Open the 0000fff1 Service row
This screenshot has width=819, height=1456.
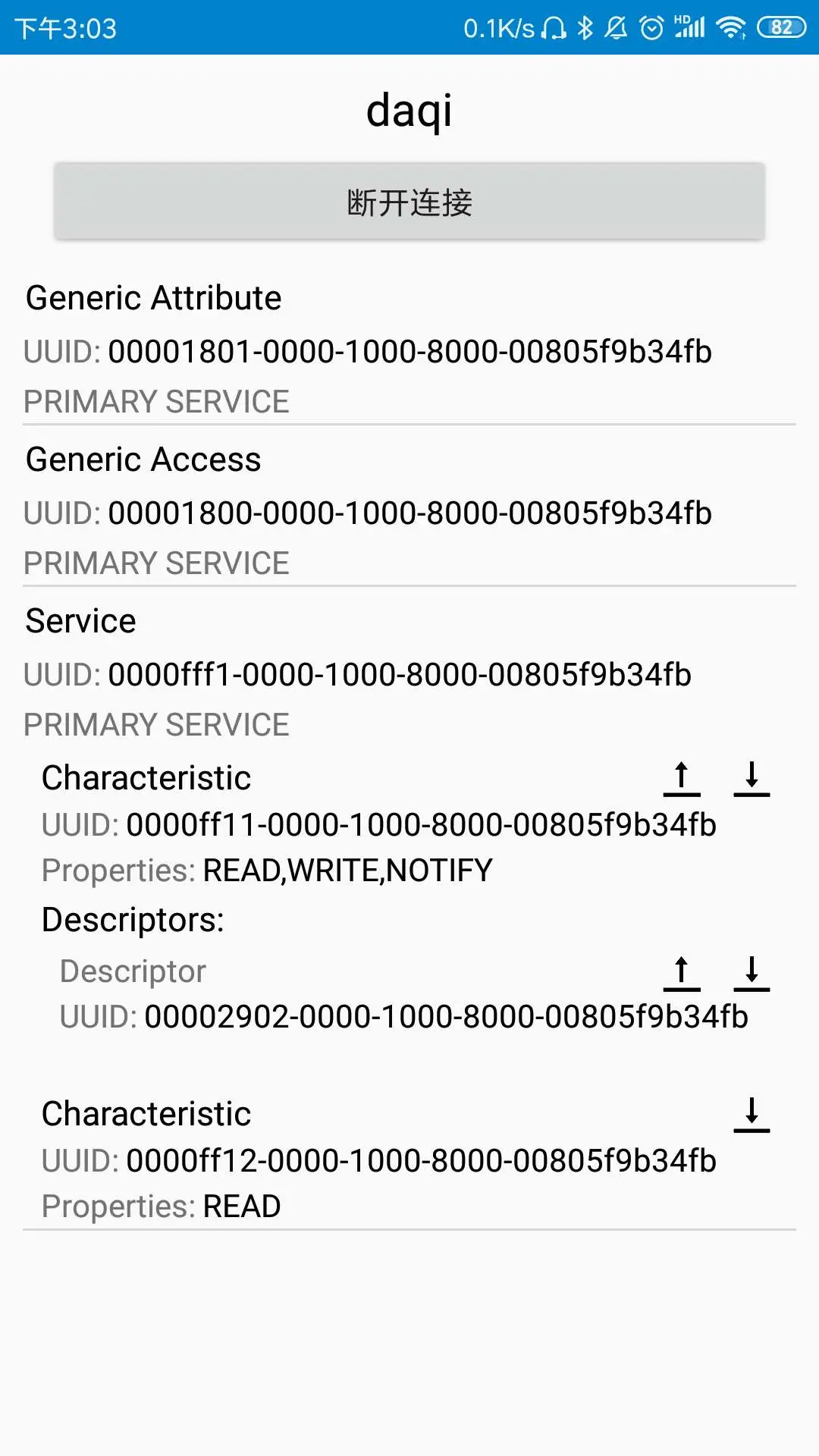pos(409,673)
